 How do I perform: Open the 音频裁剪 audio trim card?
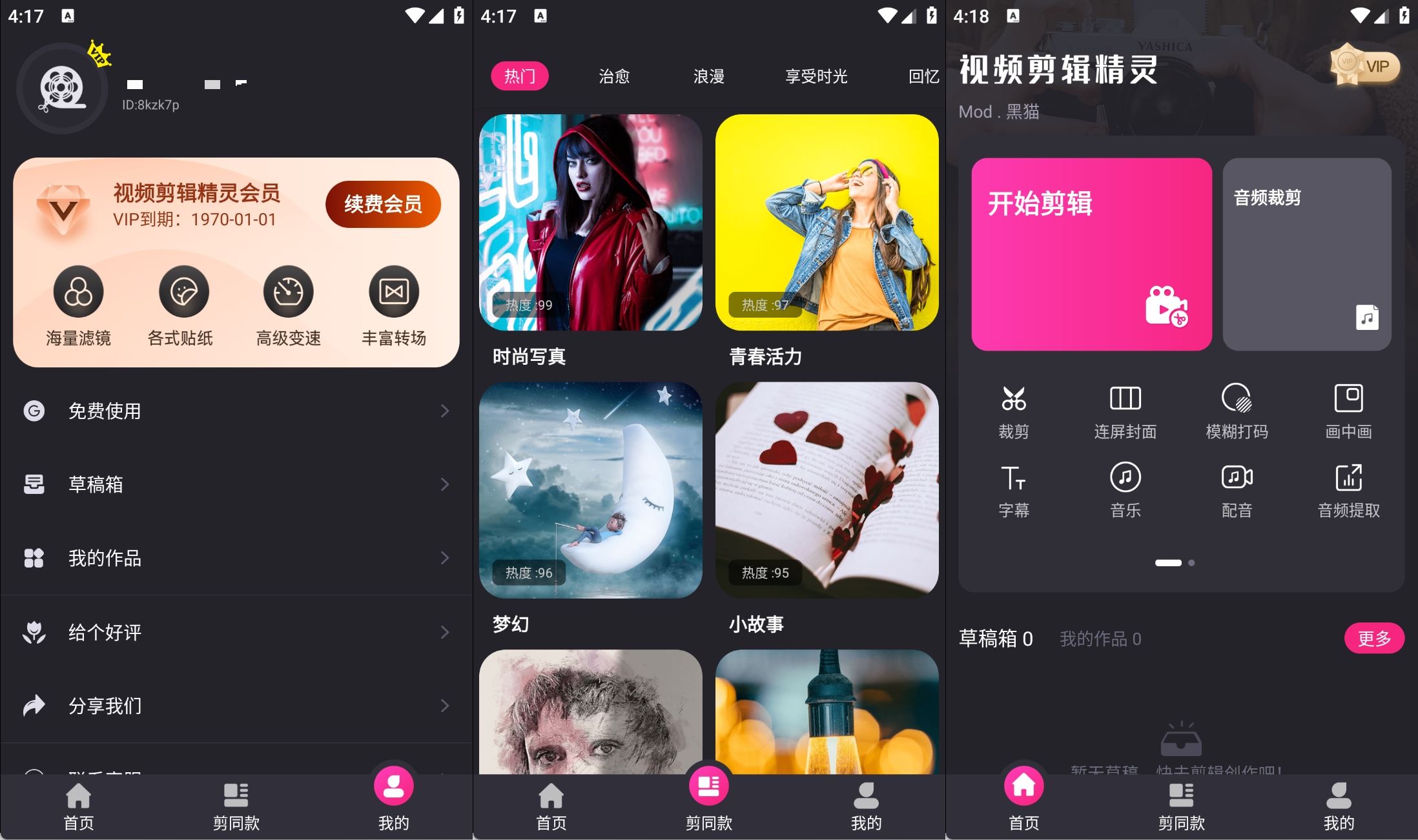(x=1306, y=254)
